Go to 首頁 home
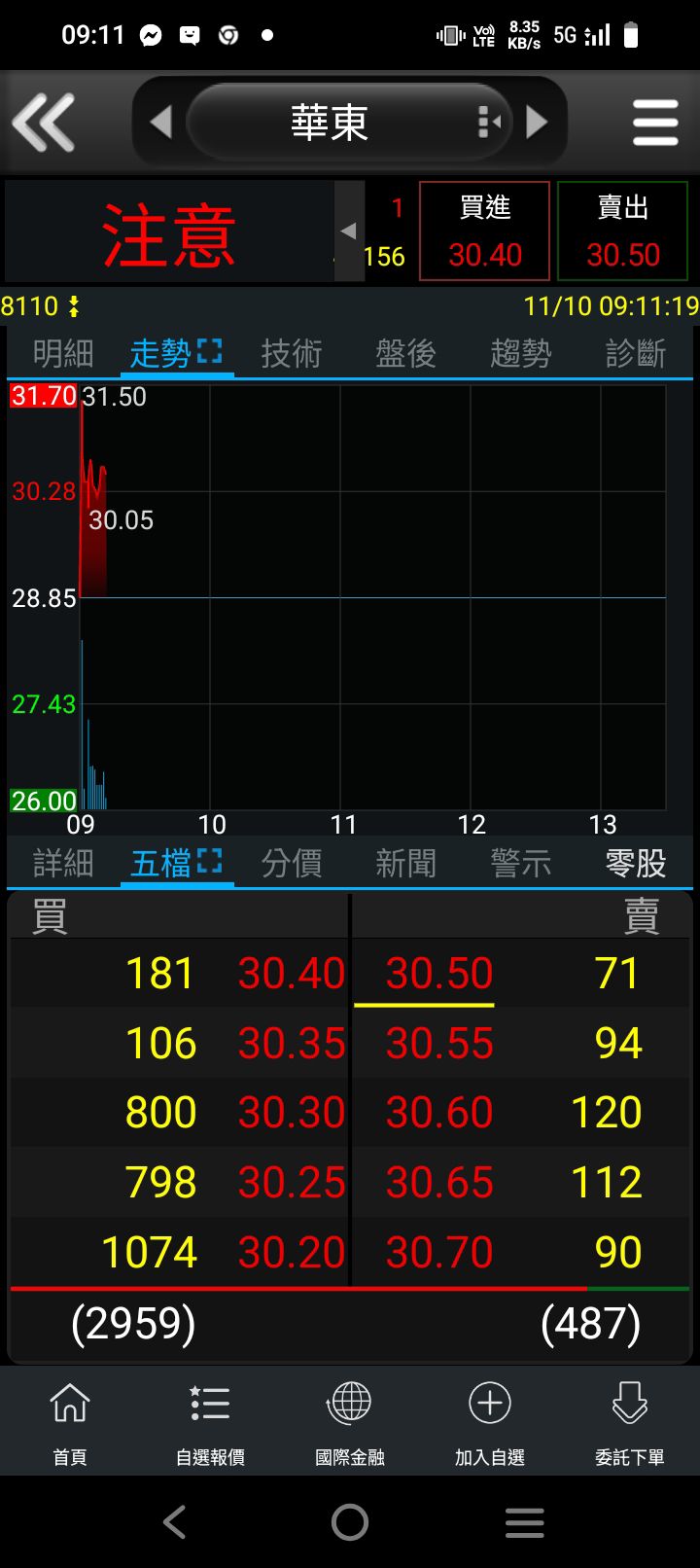Image resolution: width=700 pixels, height=1568 pixels. [70, 1422]
